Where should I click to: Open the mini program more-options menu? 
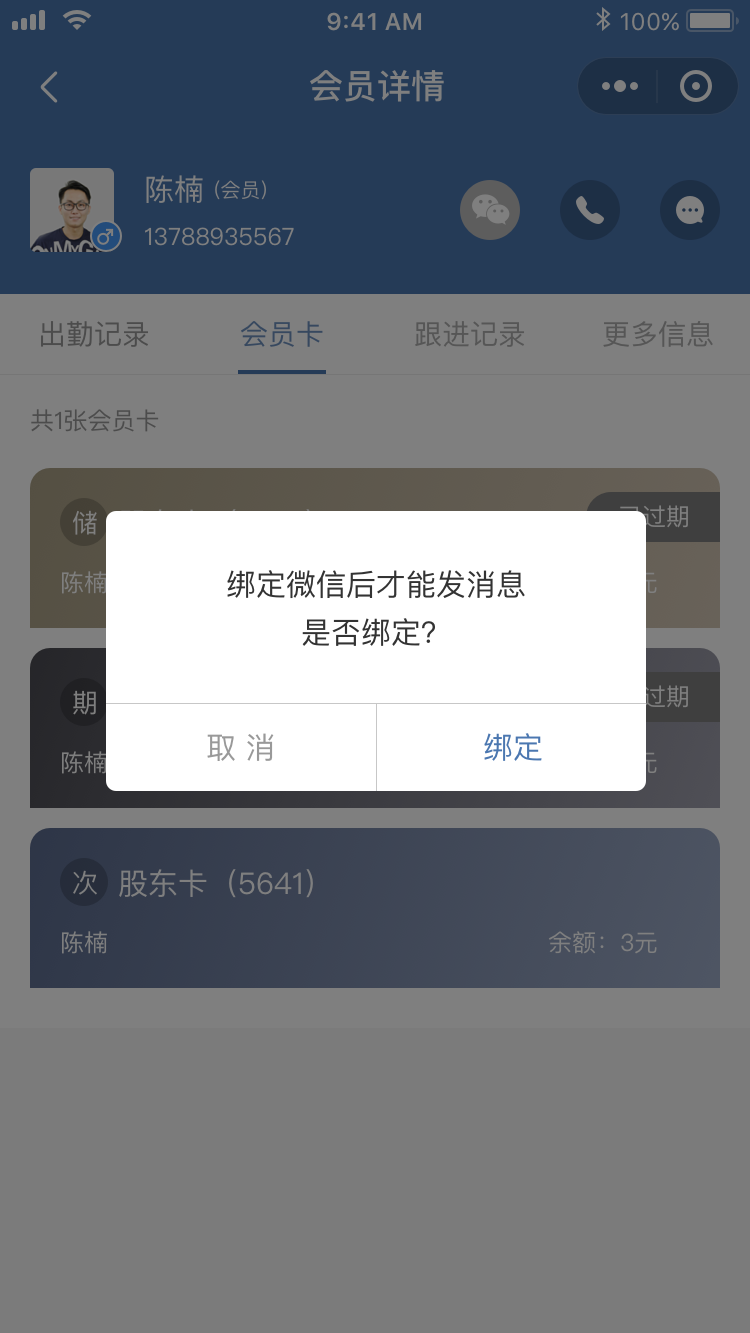point(619,86)
